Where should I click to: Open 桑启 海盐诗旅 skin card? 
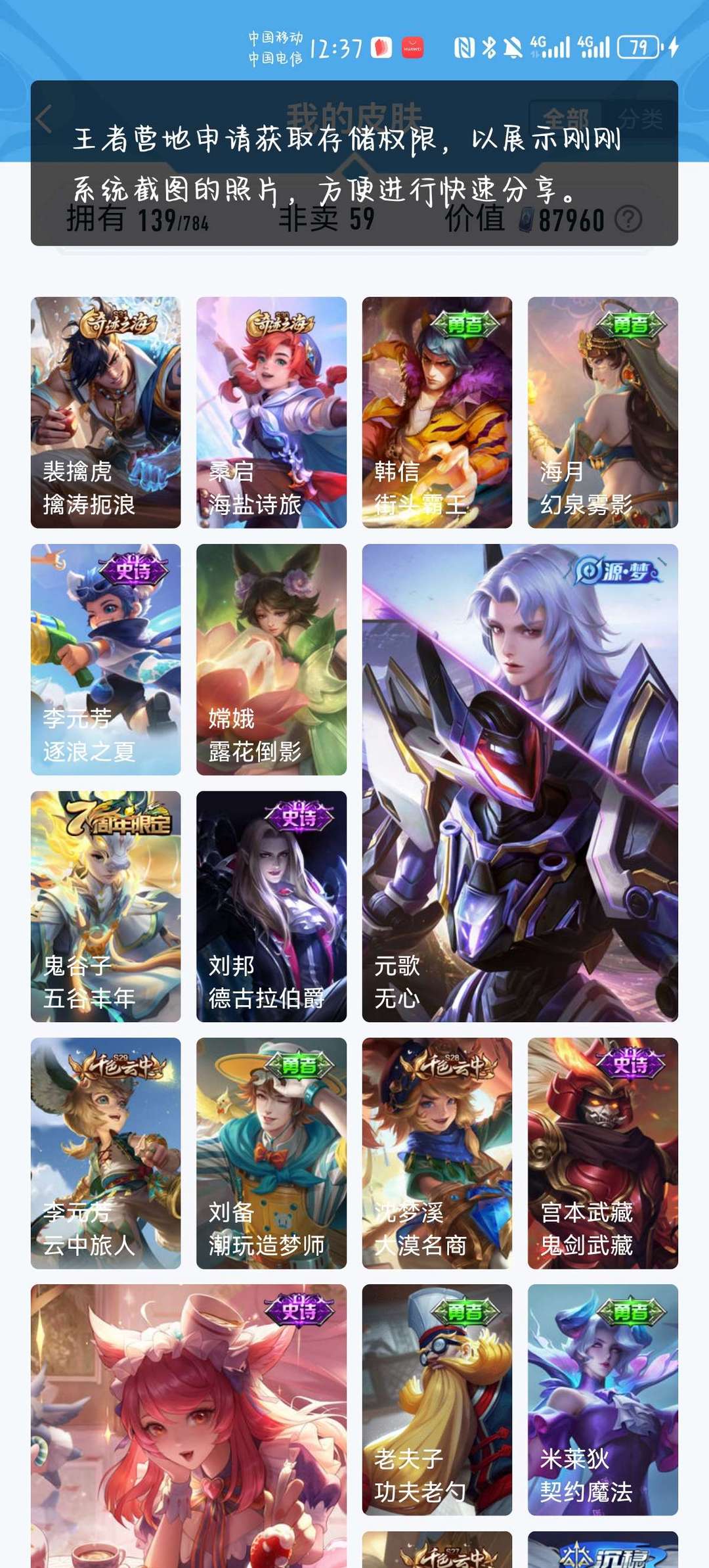pos(271,412)
